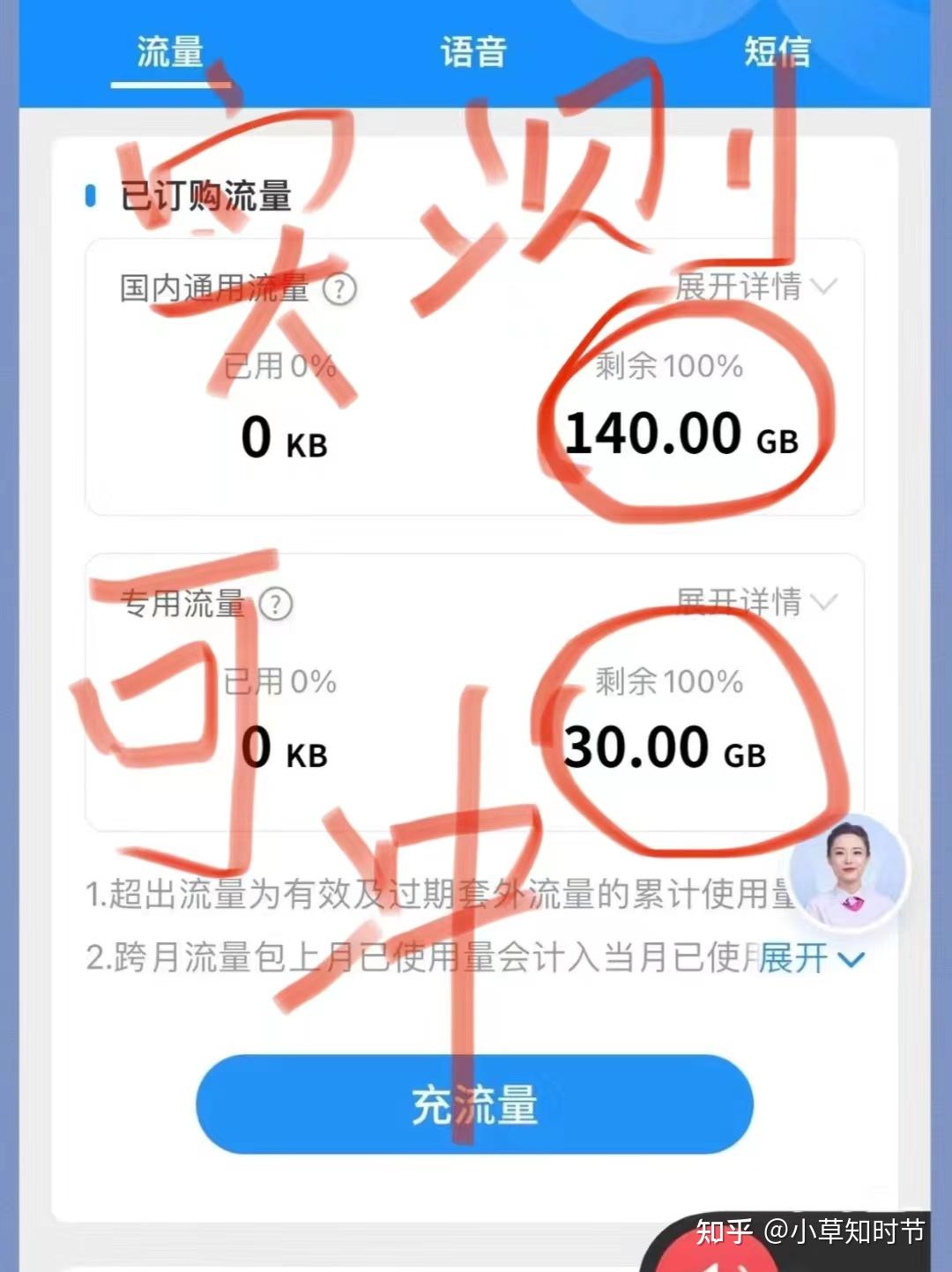Select the circled 140.00 GB value

[683, 434]
